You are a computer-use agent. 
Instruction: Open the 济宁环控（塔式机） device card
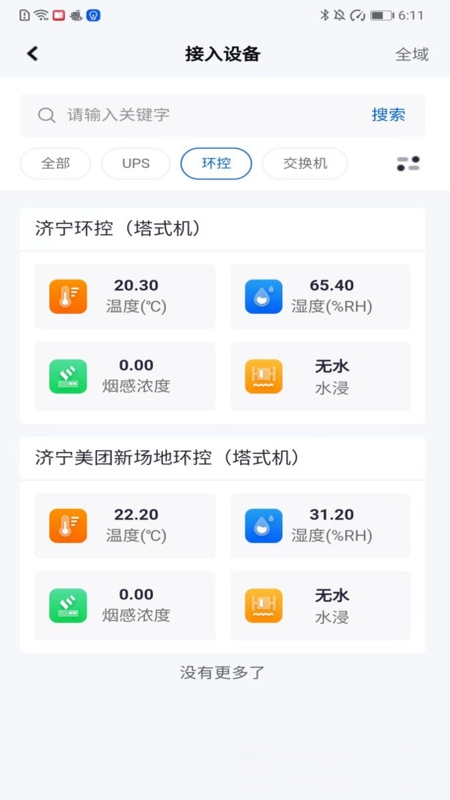[x=222, y=315]
